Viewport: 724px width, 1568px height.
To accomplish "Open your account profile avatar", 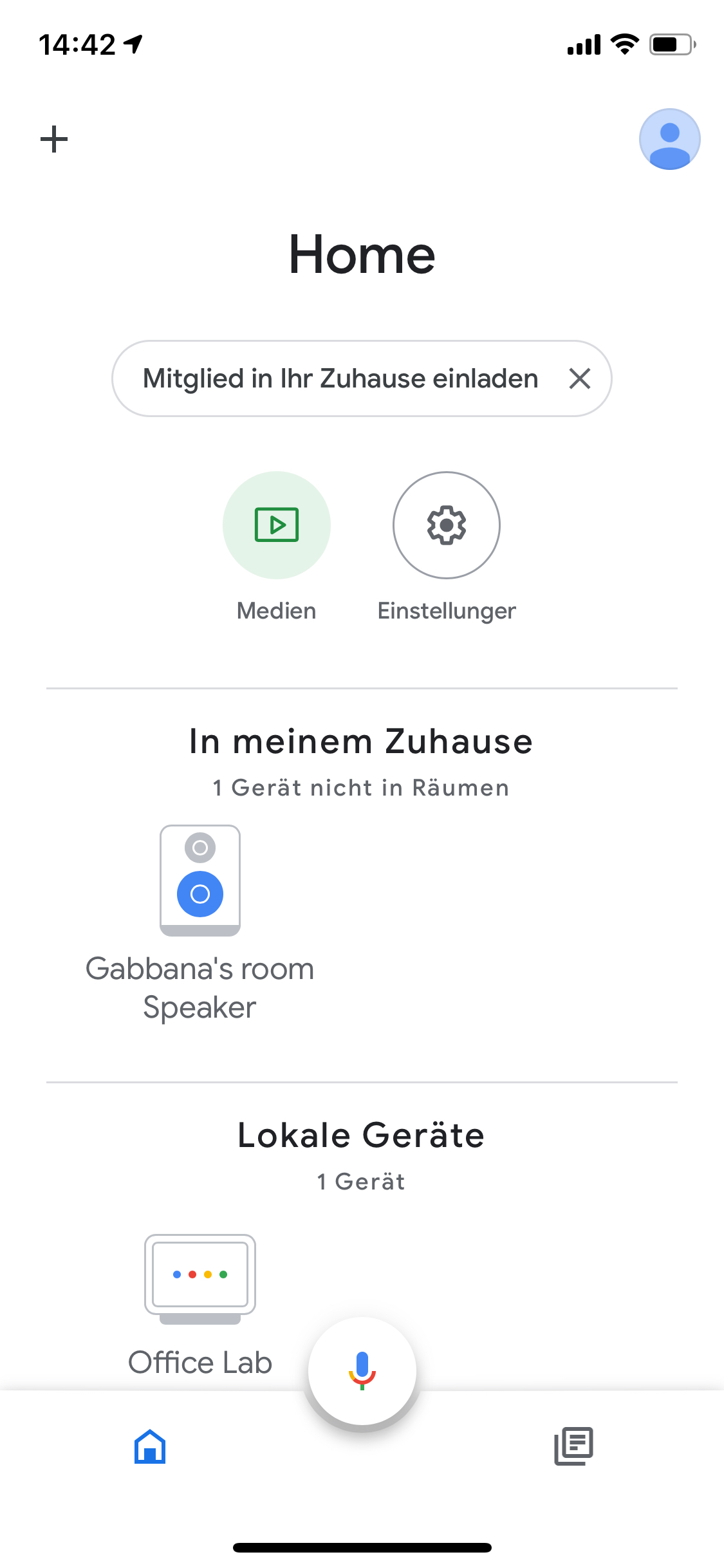I will pos(669,138).
